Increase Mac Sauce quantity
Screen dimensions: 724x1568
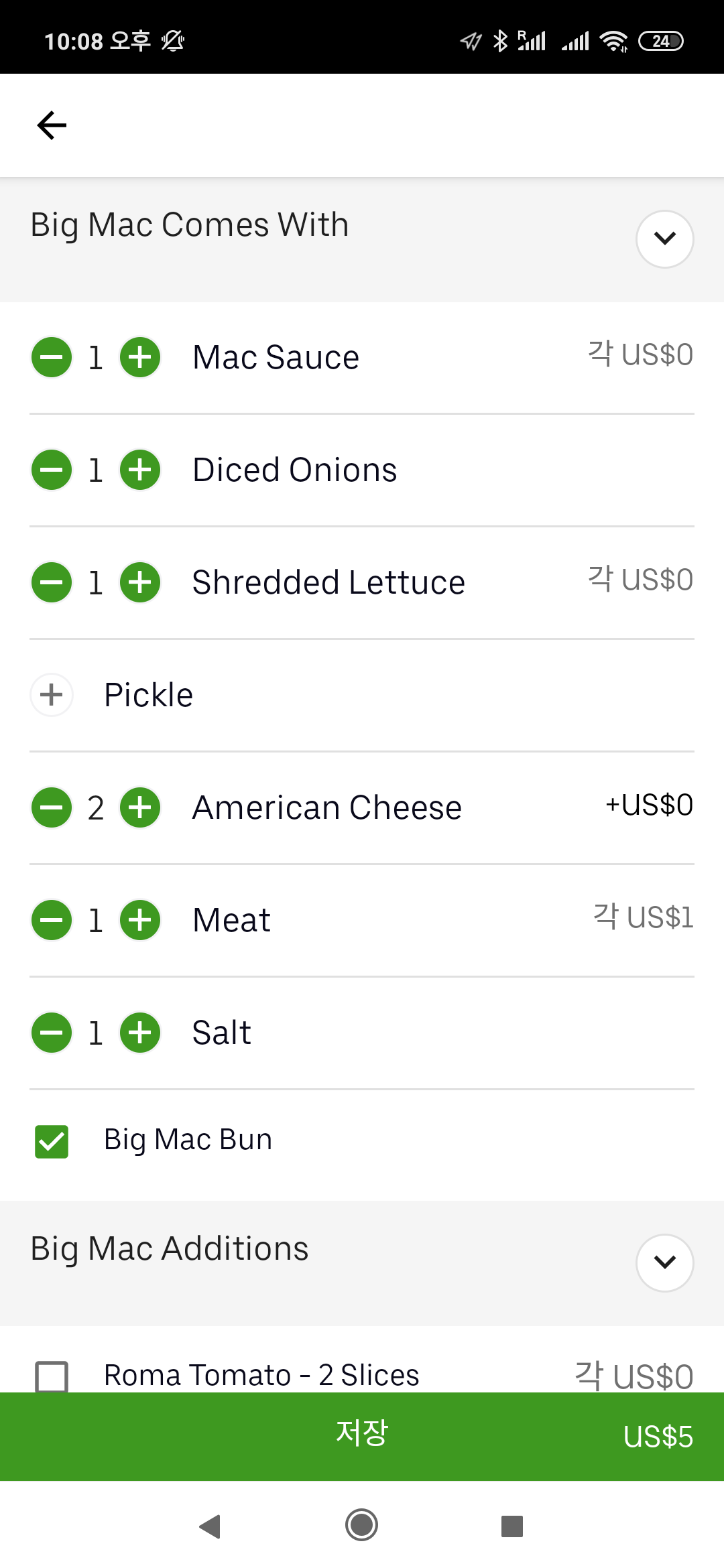pyautogui.click(x=140, y=357)
